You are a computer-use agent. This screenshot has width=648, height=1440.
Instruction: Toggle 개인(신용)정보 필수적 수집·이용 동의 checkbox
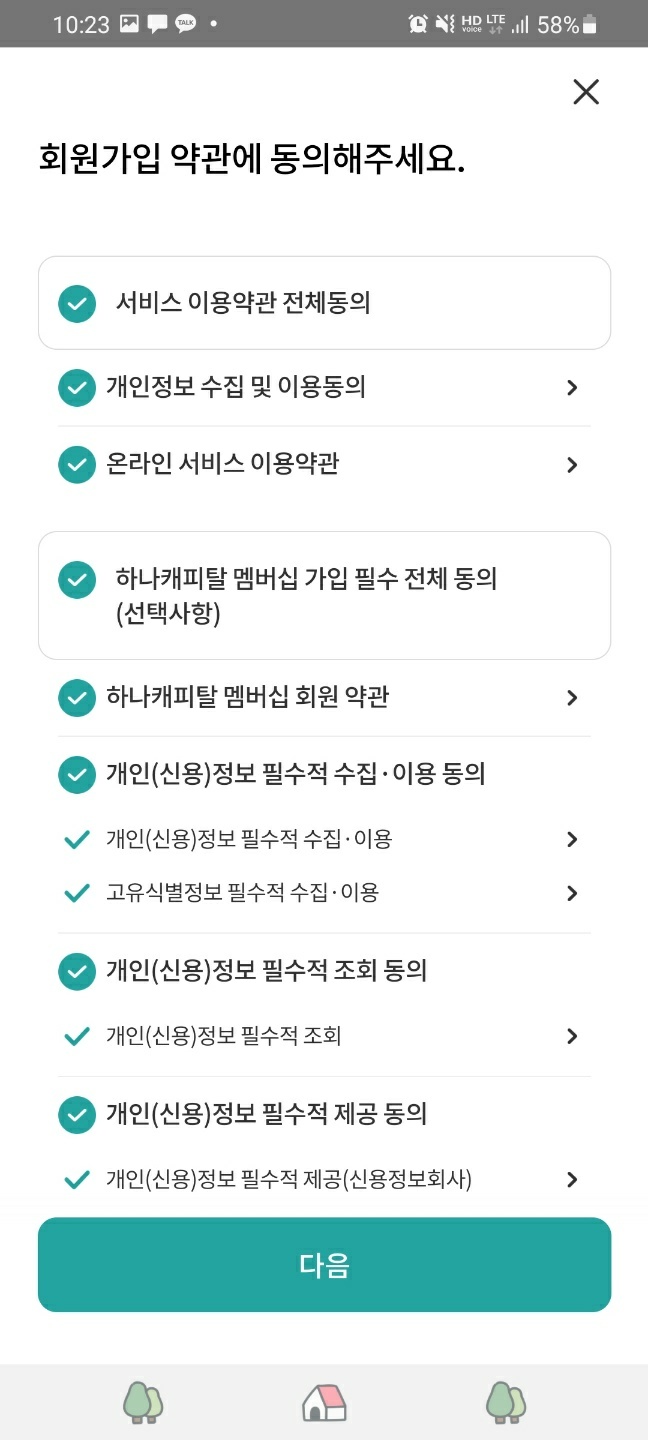tap(77, 774)
